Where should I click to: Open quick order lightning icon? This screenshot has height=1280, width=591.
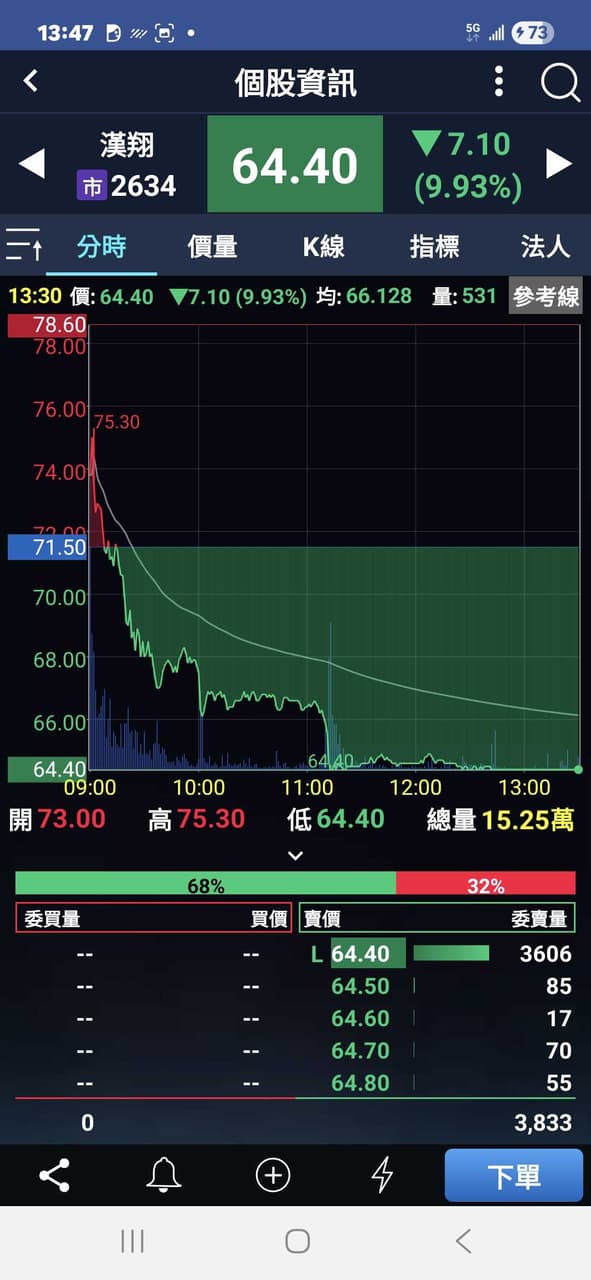382,1175
